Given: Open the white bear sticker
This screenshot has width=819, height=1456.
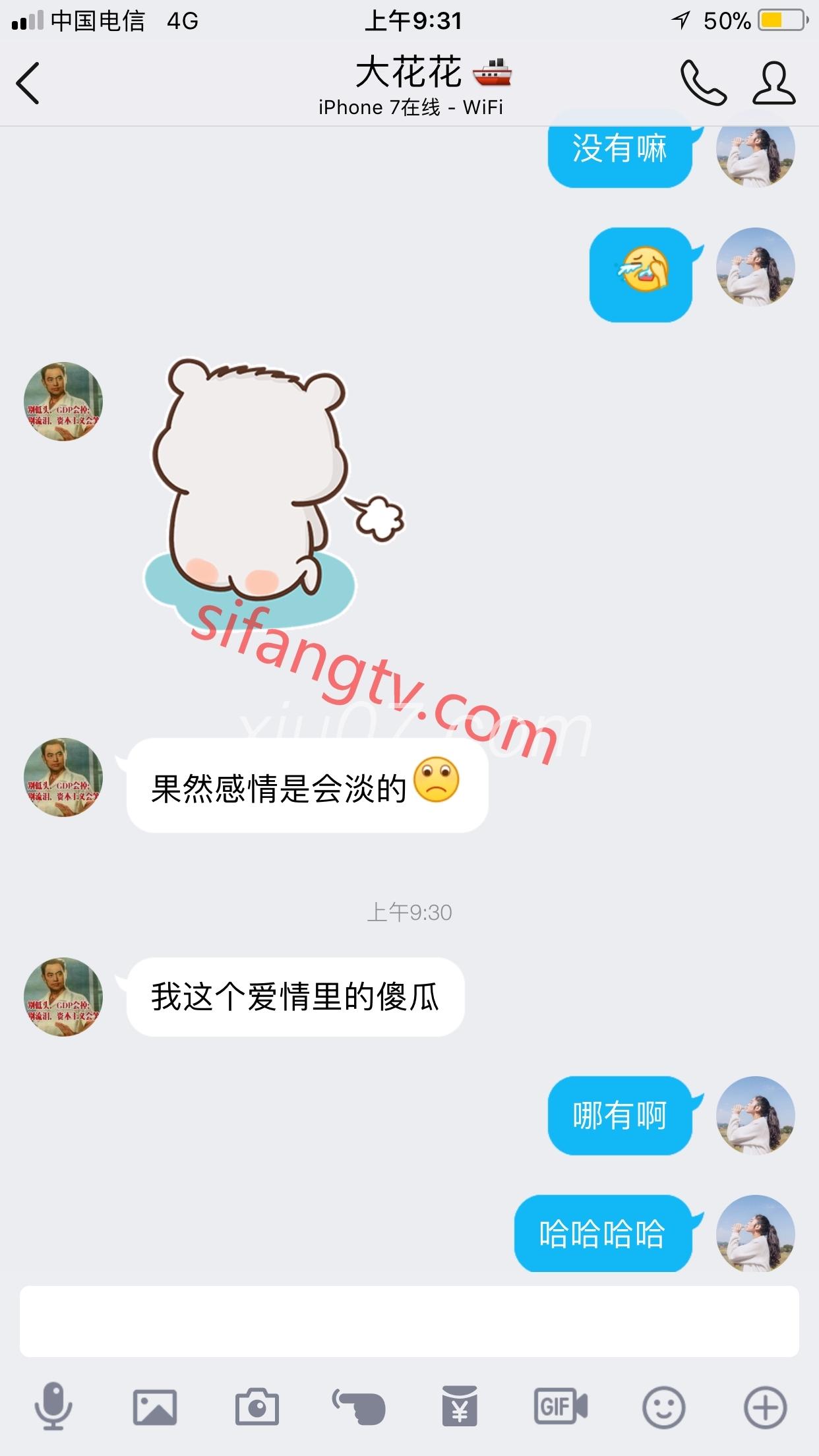Looking at the screenshot, I should click(x=264, y=488).
